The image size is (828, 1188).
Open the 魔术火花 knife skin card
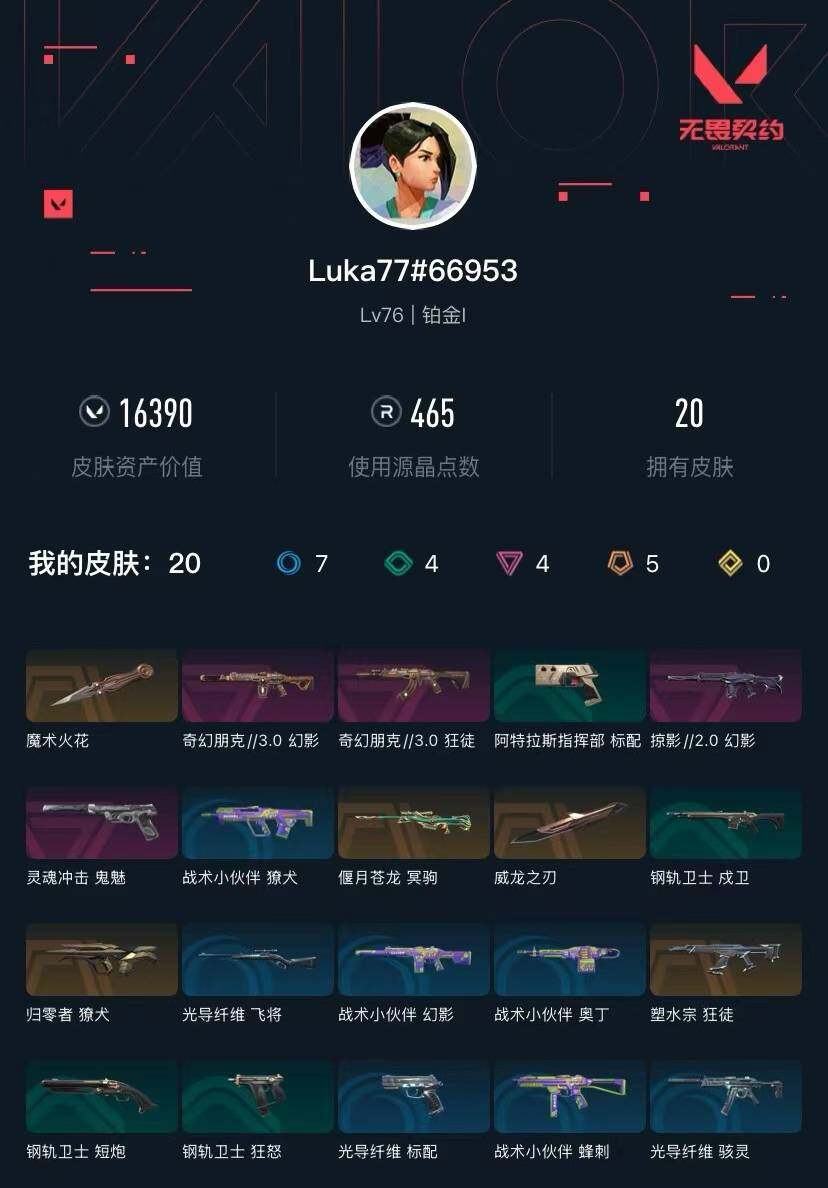coord(101,685)
